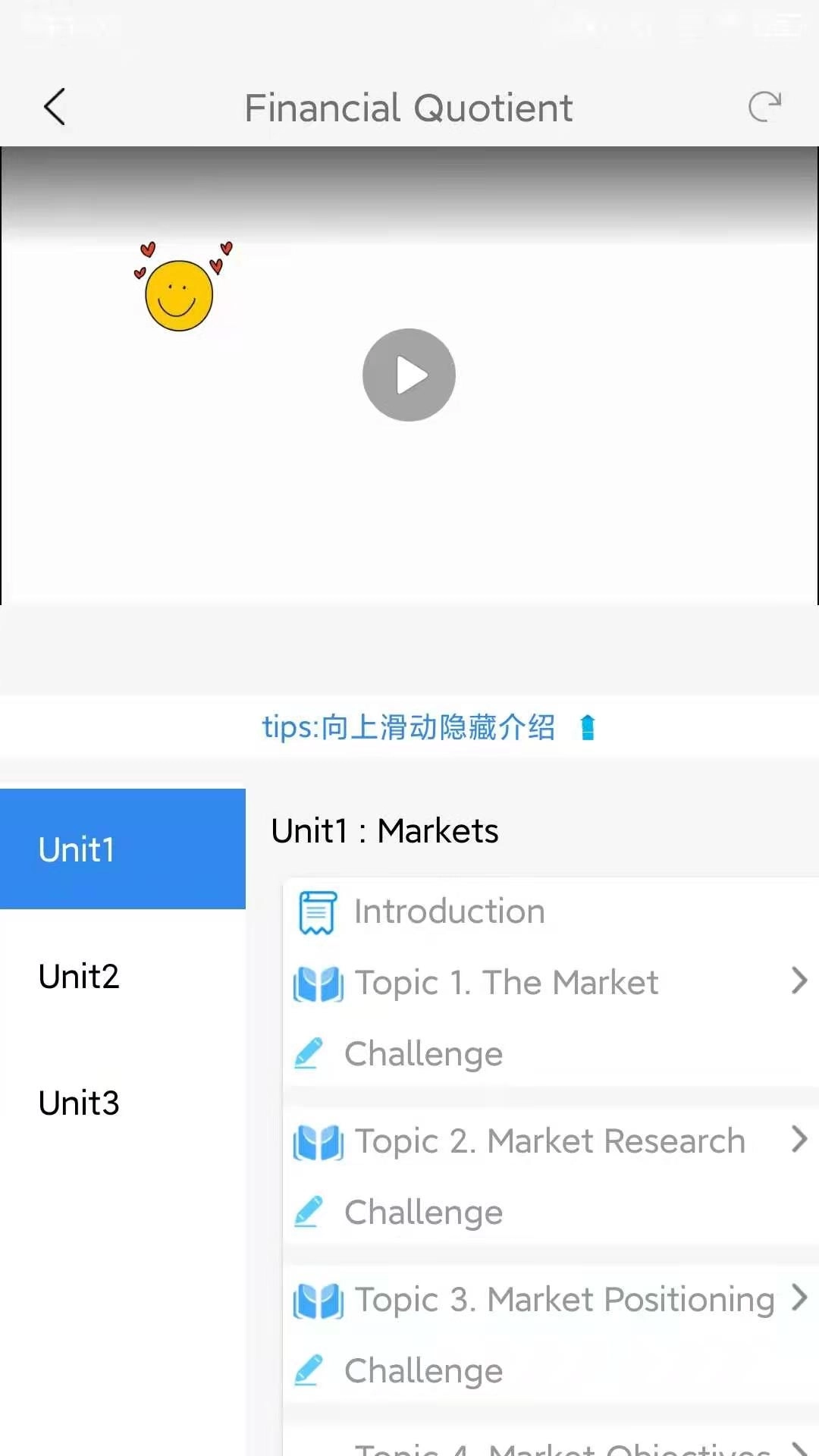Expand Topic 3. Market Positioning via its chevron
The image size is (819, 1456).
(x=799, y=1298)
